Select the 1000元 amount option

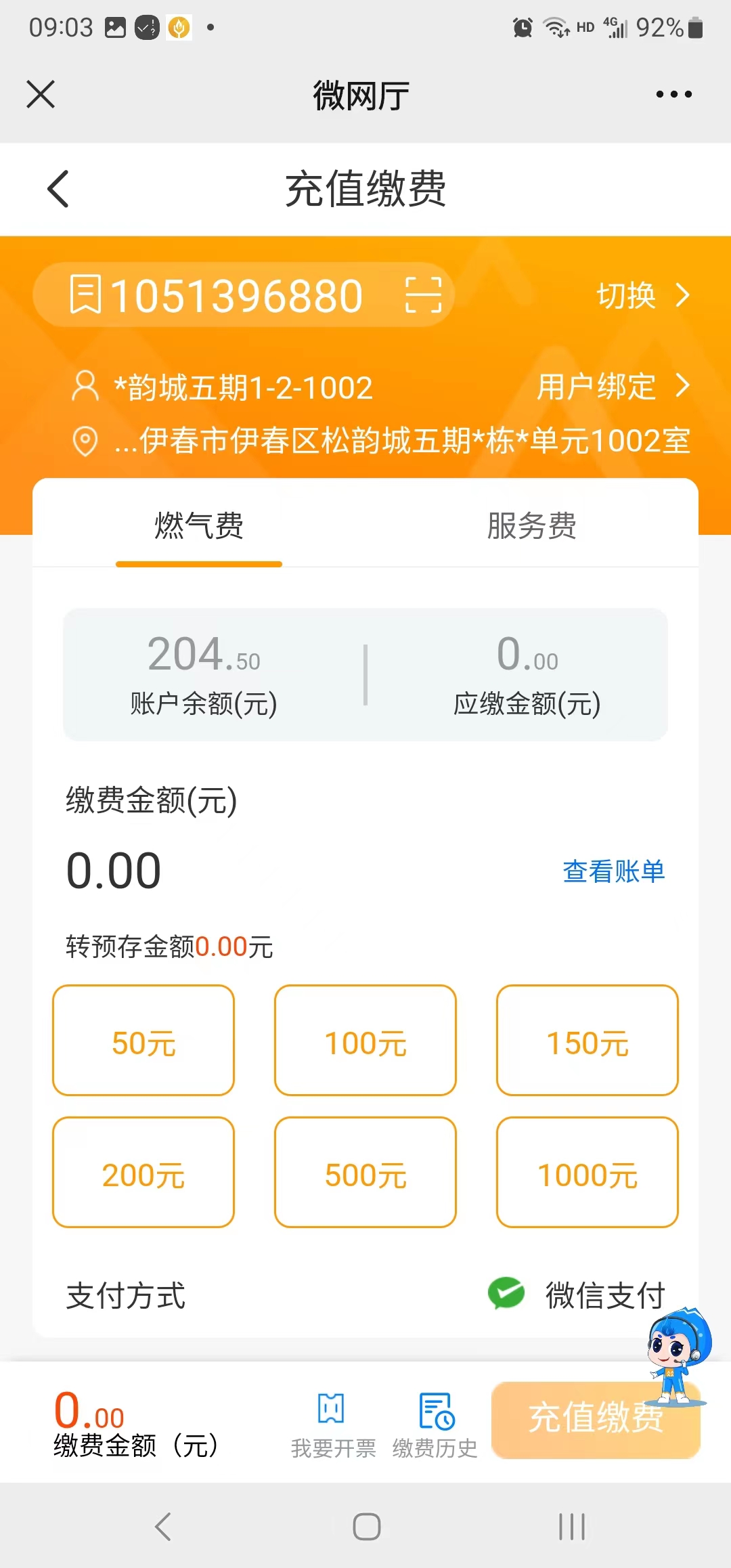[588, 1172]
